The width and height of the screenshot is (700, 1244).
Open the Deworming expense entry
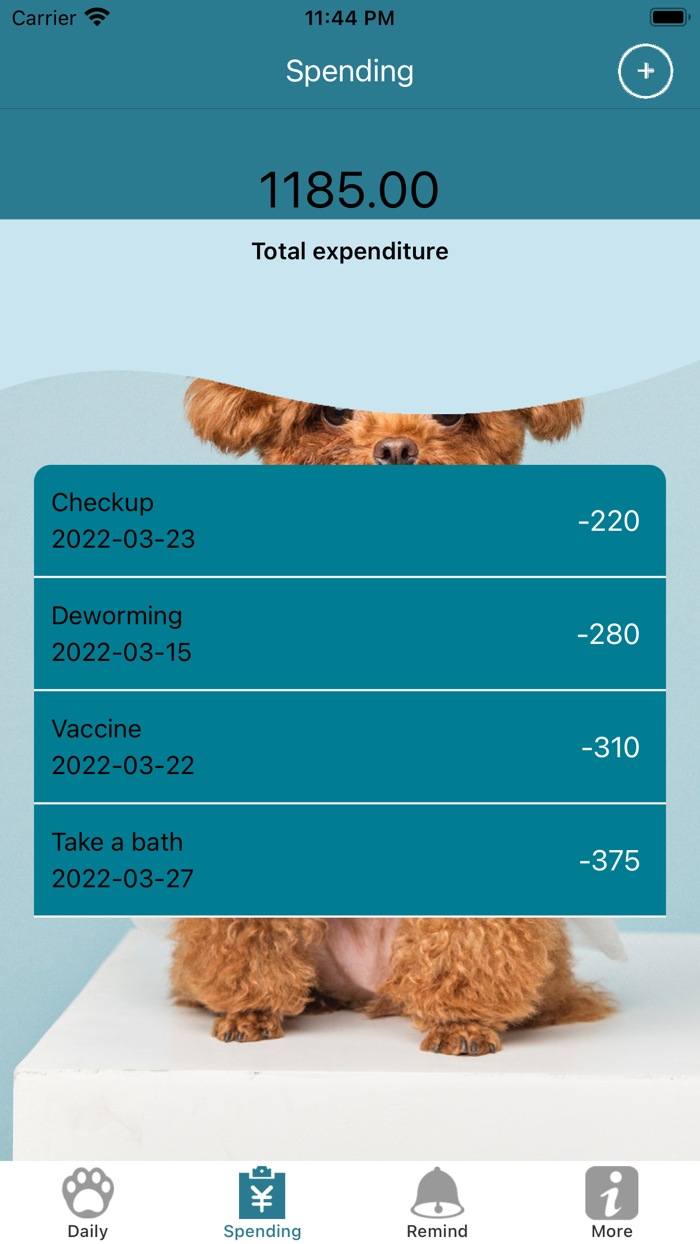pos(350,634)
